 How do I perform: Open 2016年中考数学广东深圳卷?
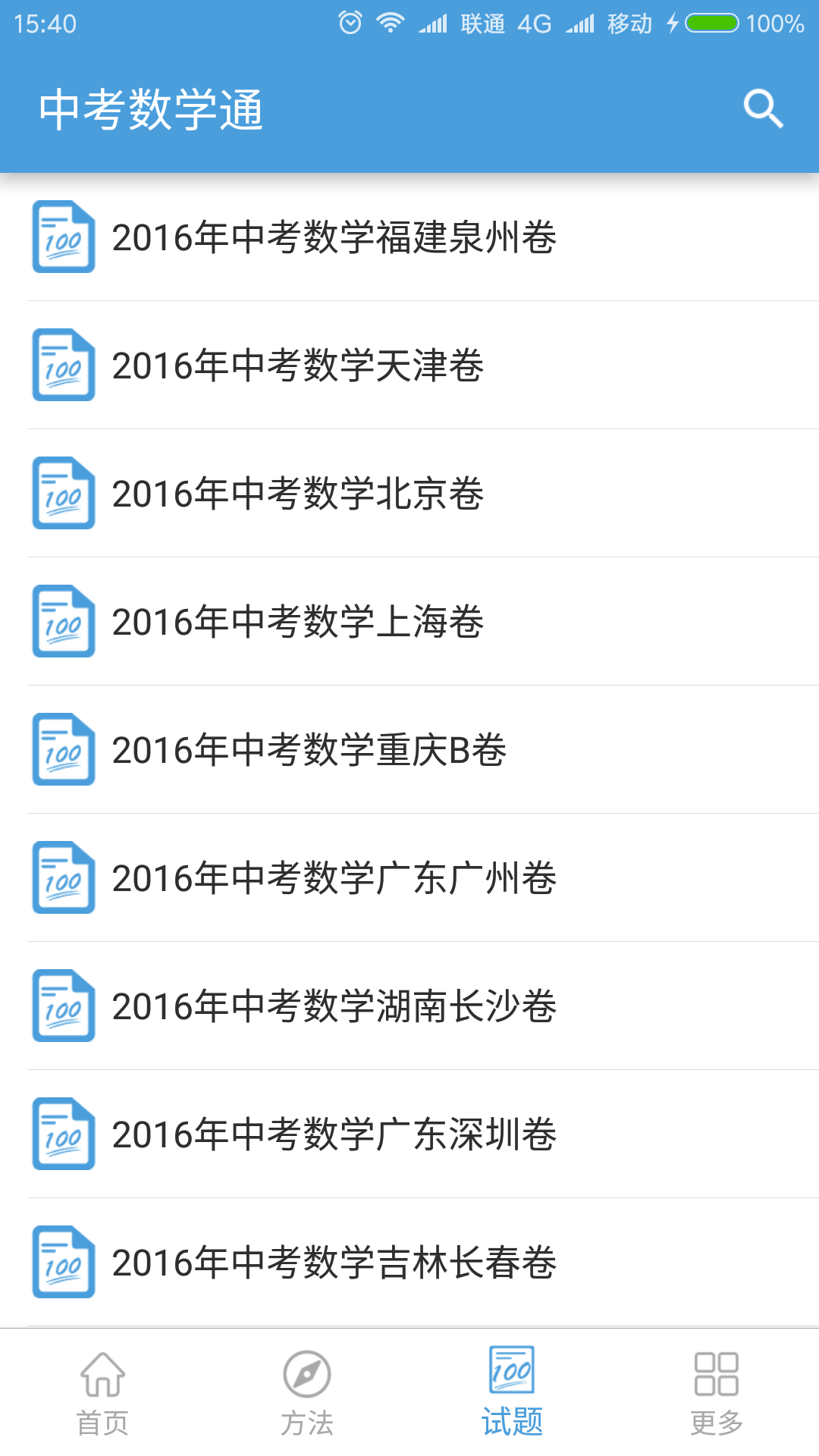click(334, 1134)
